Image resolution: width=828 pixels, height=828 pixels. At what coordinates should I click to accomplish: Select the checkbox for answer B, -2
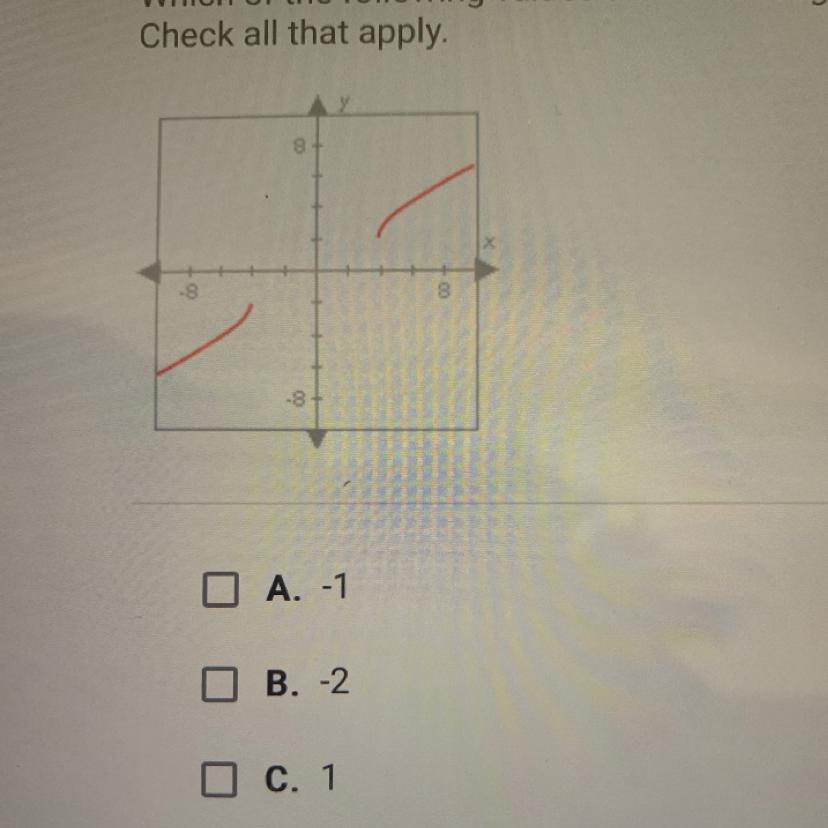tap(218, 685)
